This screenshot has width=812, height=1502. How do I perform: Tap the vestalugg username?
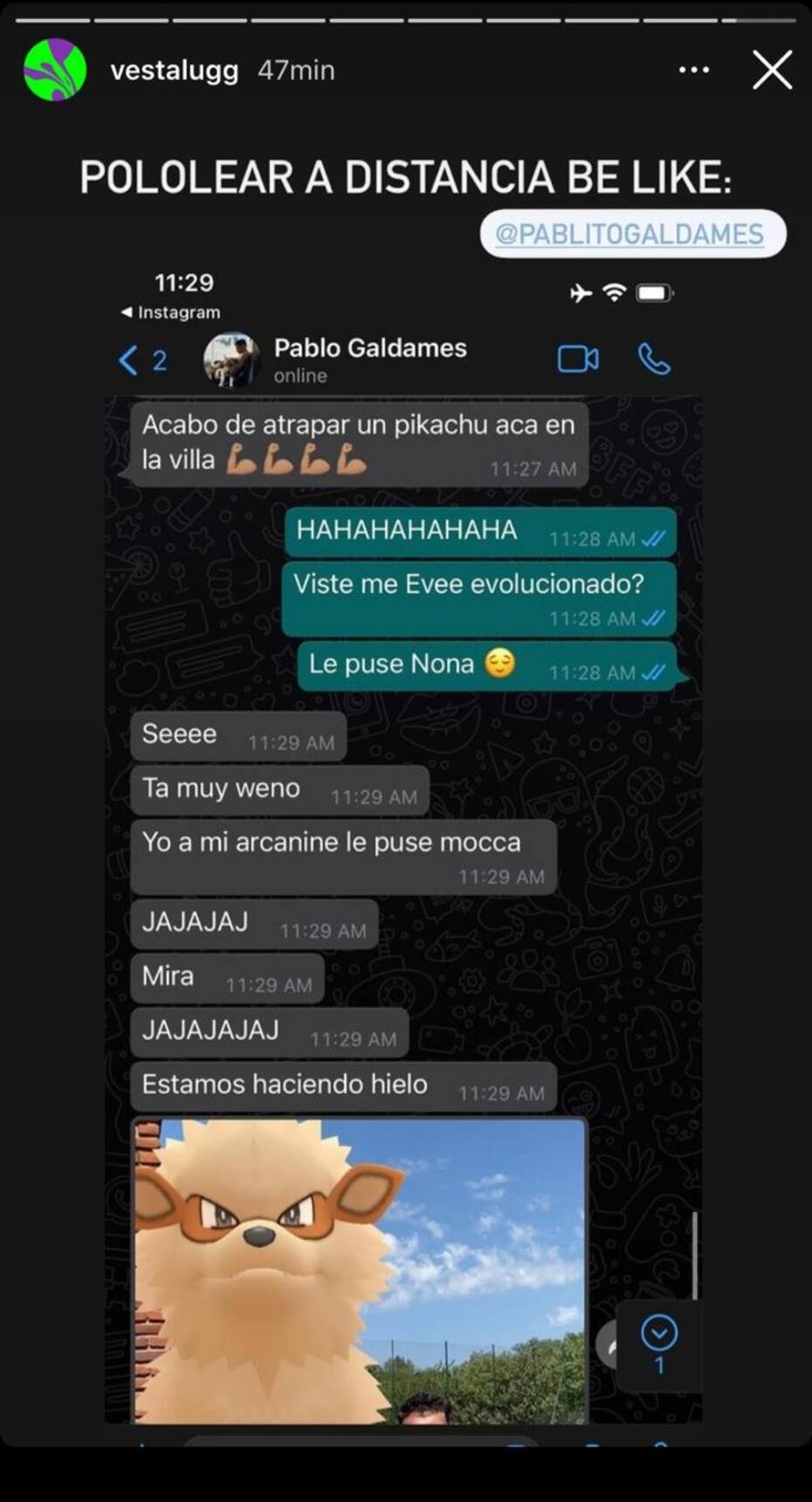pyautogui.click(x=175, y=70)
